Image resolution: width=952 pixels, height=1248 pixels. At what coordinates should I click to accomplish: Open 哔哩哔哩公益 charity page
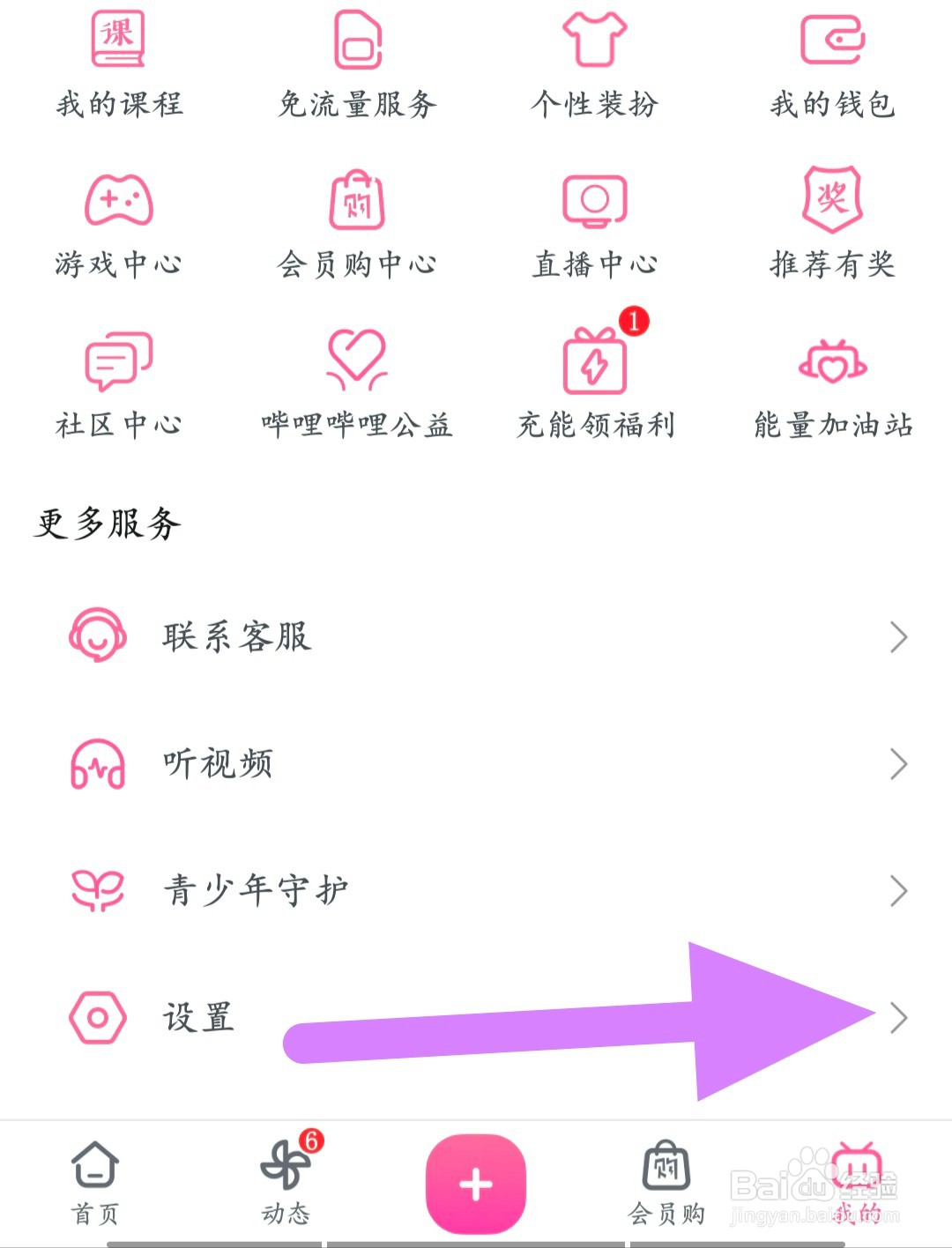click(x=357, y=379)
